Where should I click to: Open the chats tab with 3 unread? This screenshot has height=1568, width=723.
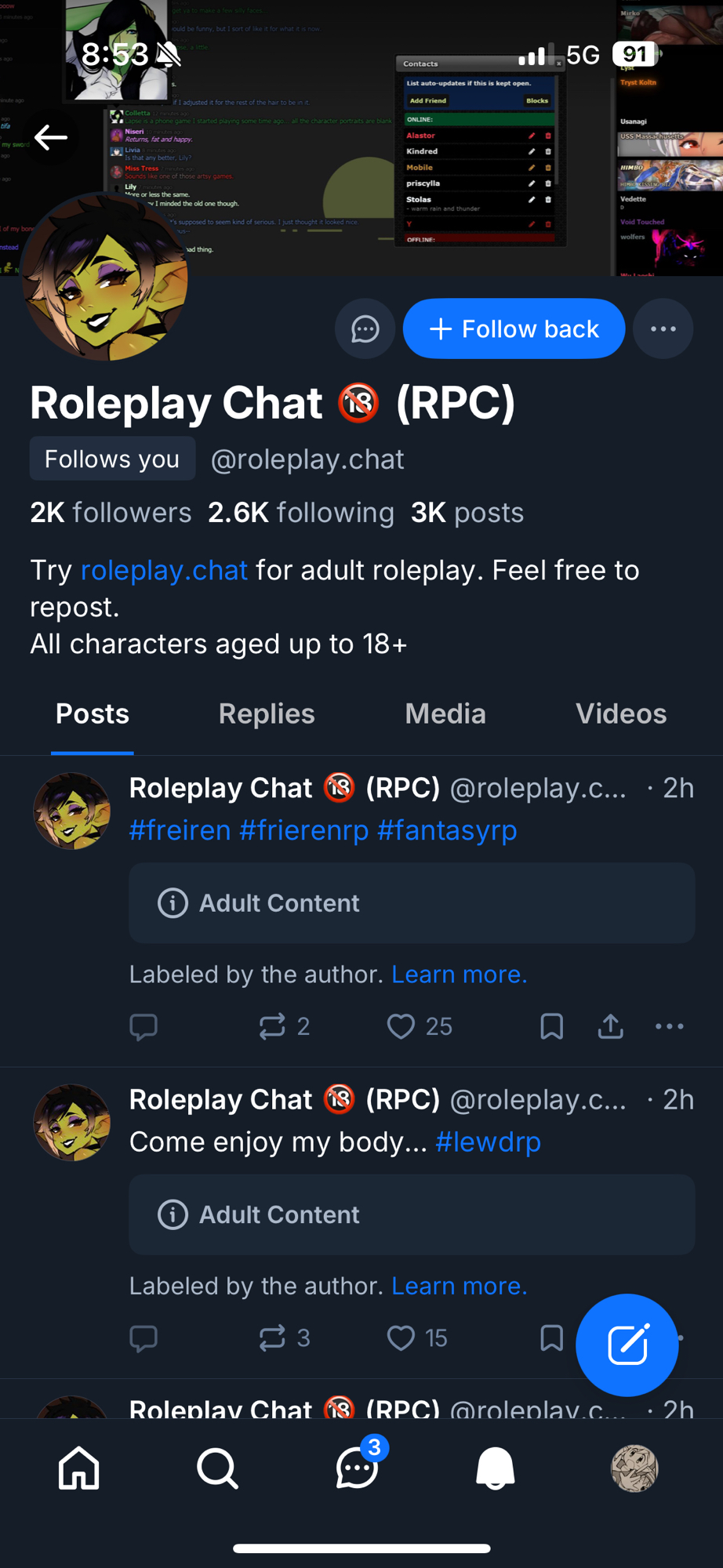tap(357, 1468)
